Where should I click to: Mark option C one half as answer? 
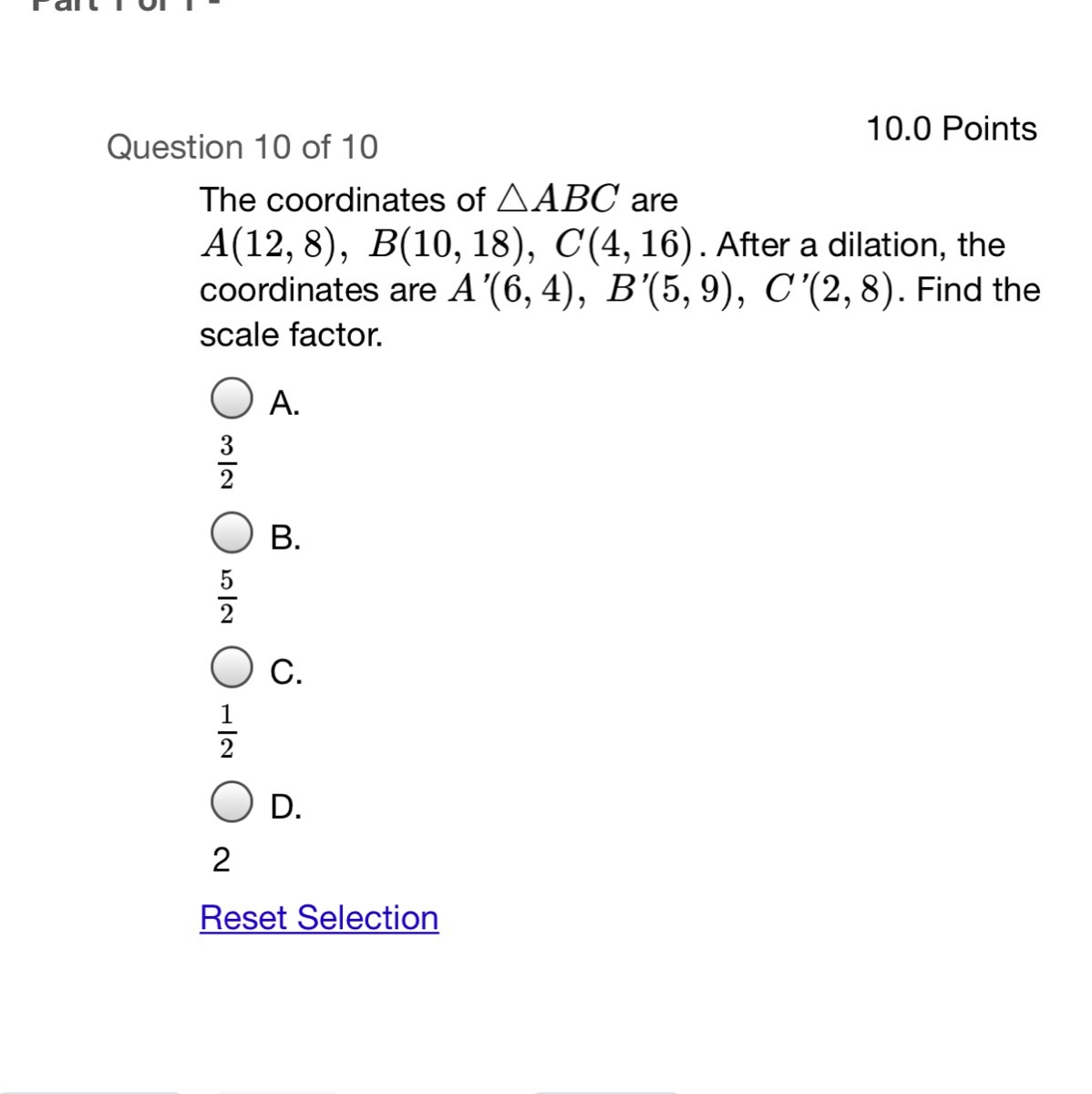pos(232,666)
